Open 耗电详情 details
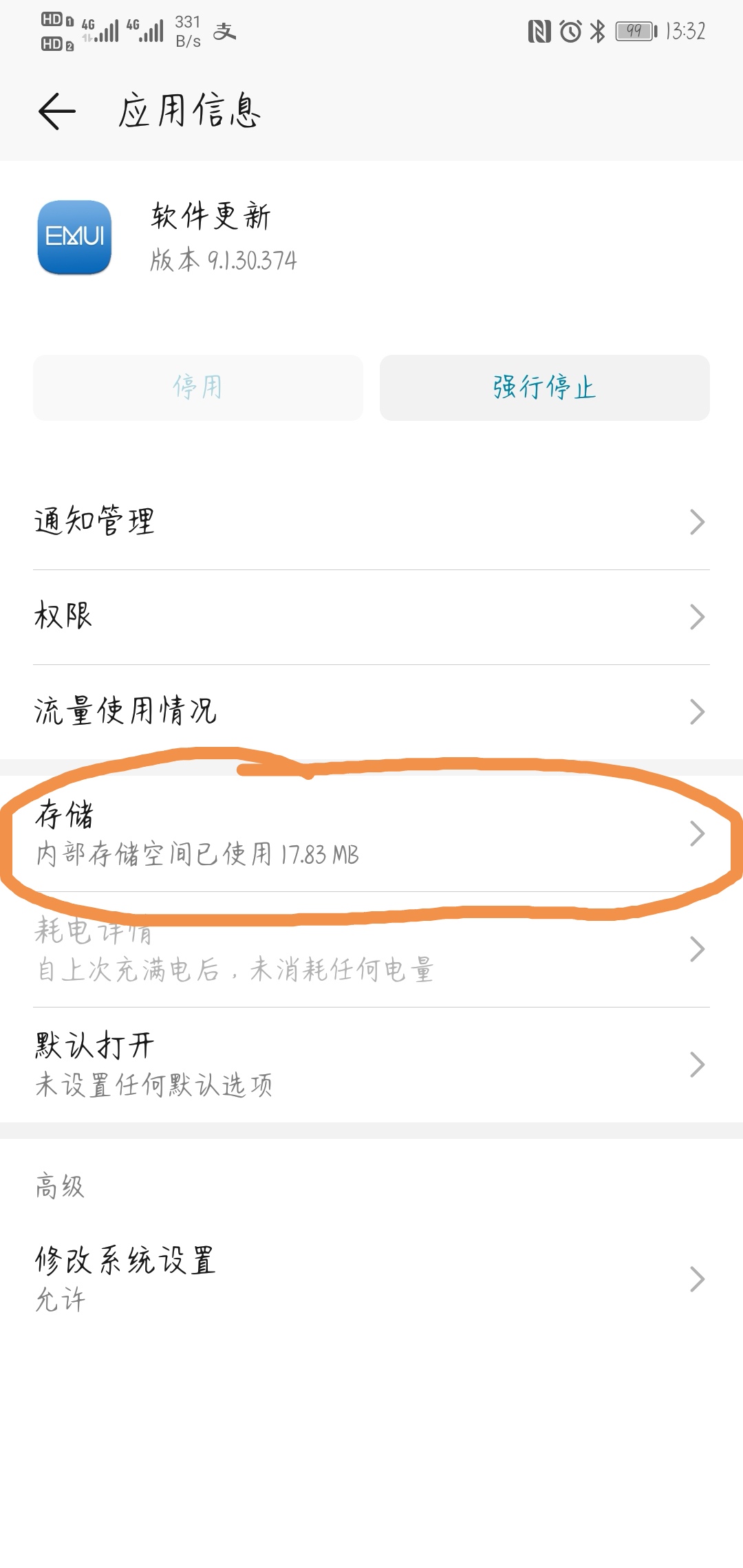The height and width of the screenshot is (1568, 743). tap(697, 949)
